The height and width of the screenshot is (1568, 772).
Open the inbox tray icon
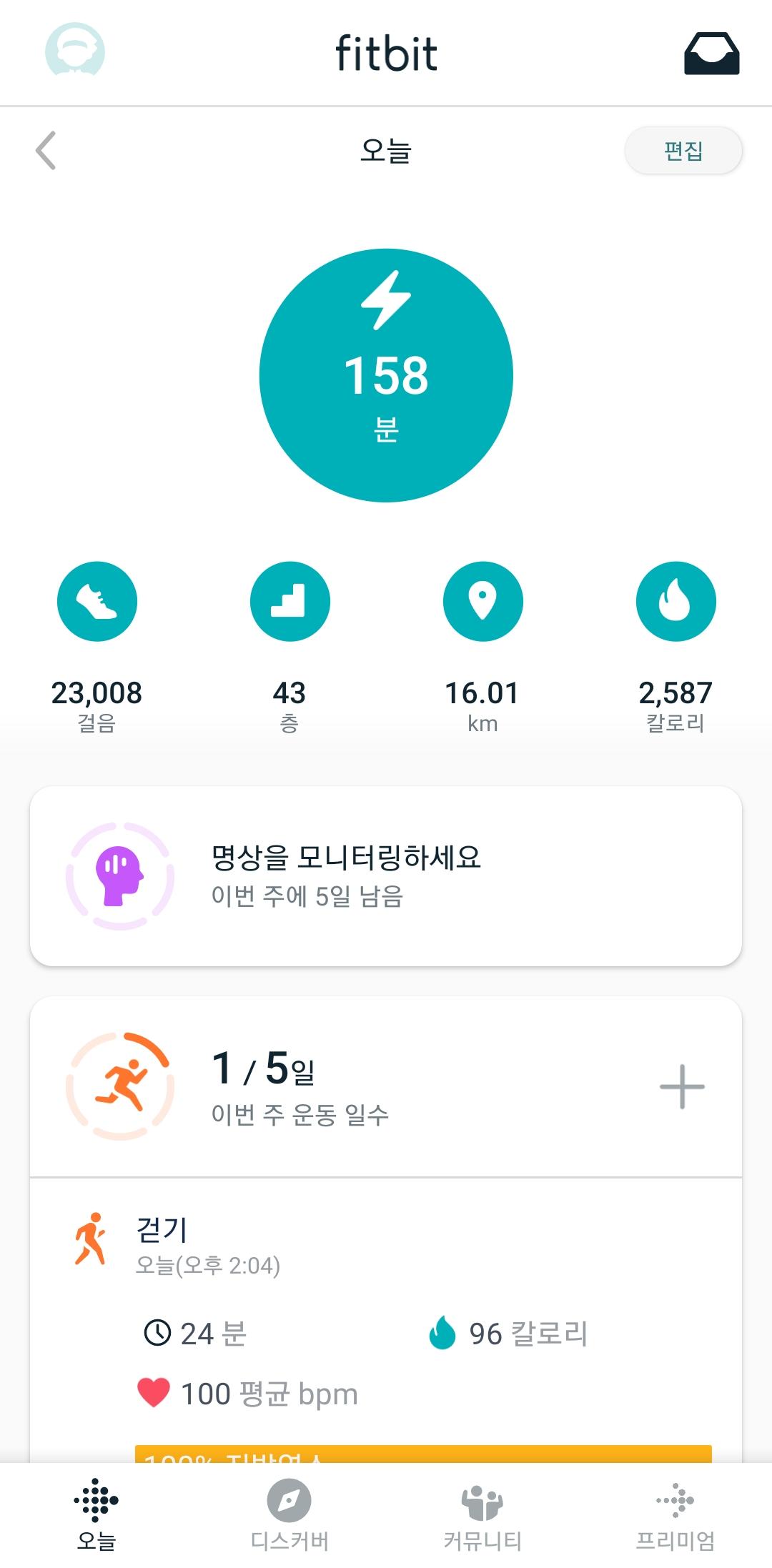click(x=711, y=54)
